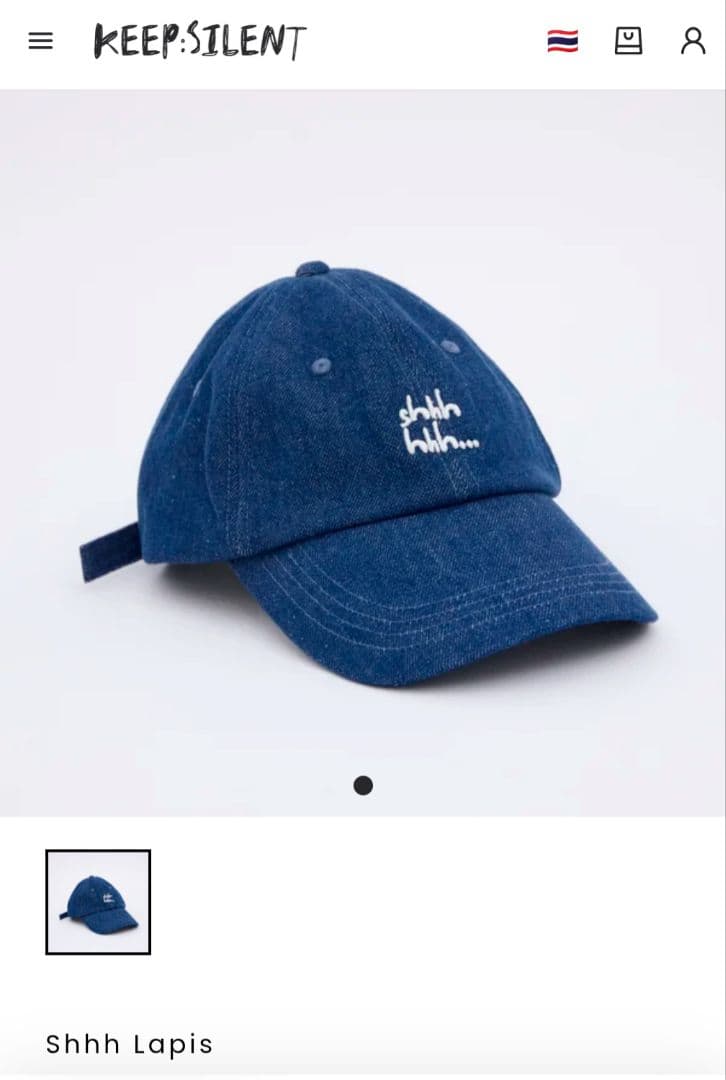Tap the image carousel page dot

point(363,786)
